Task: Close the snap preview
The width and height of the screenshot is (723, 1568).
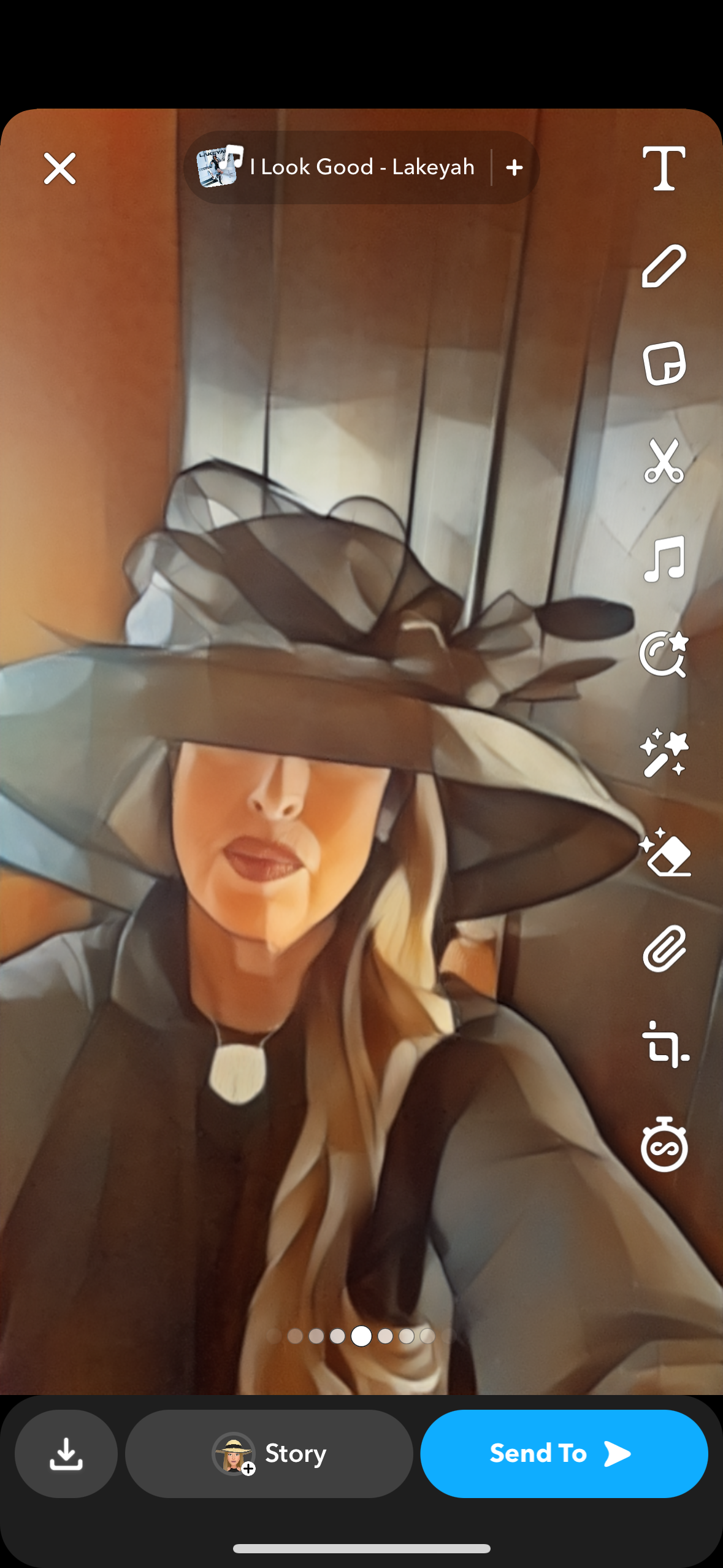Action: [59, 169]
